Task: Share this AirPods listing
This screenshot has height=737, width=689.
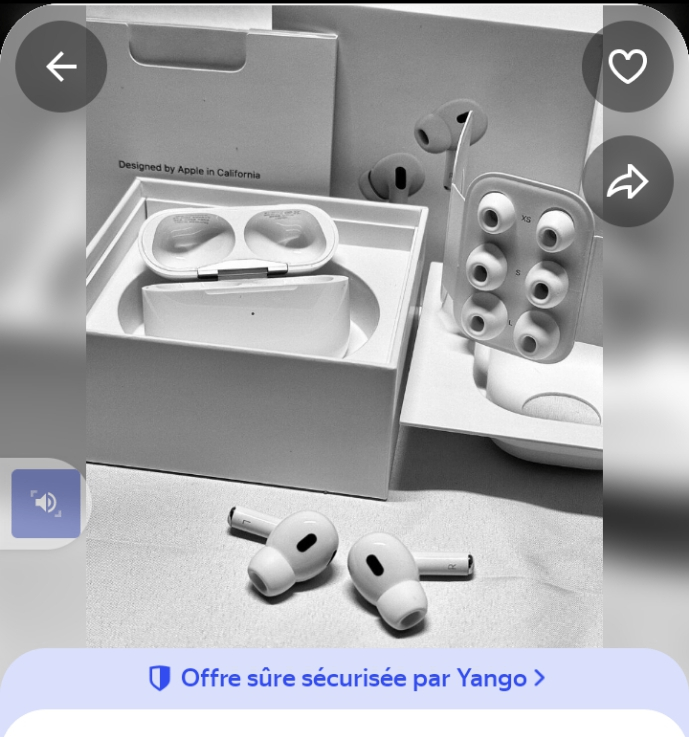Action: (x=627, y=182)
